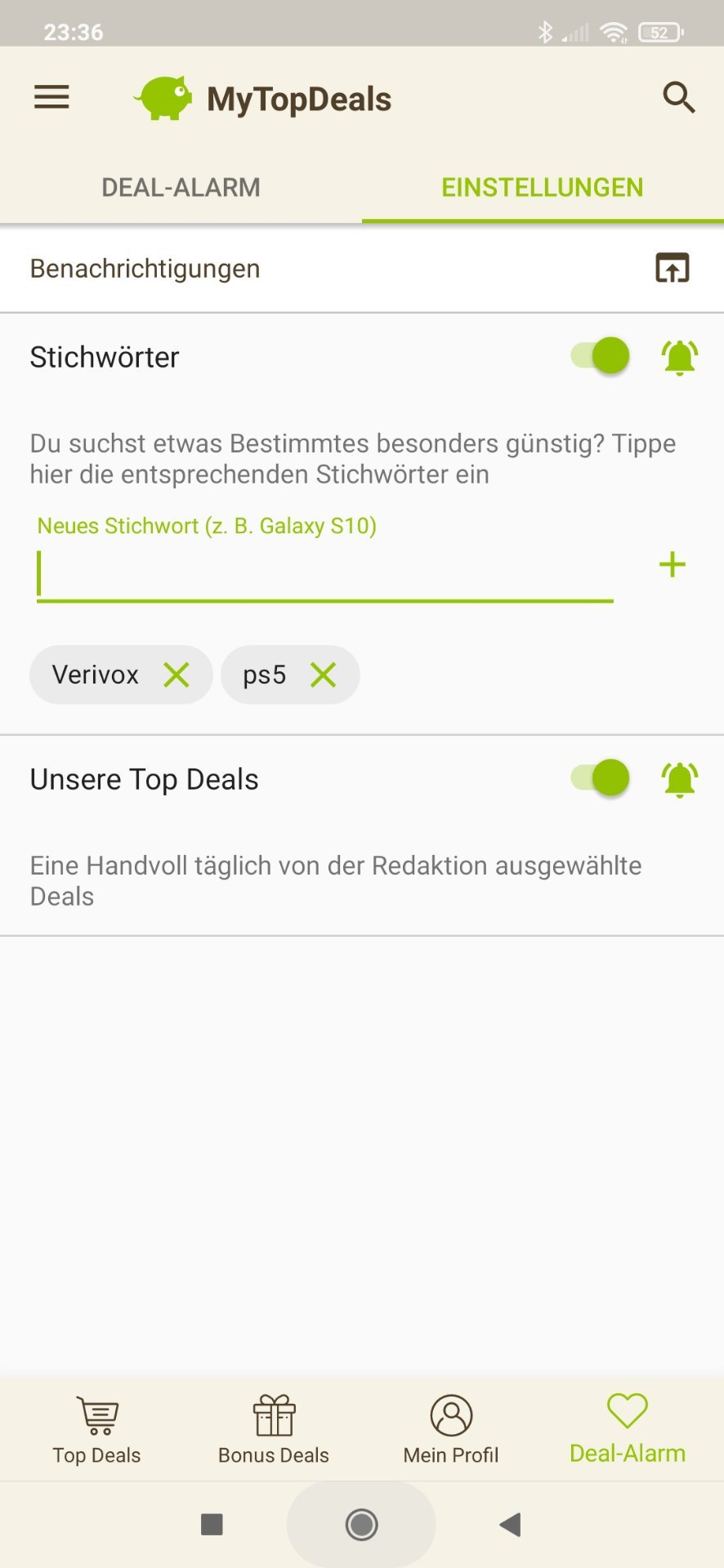
Task: Delete the ps5 keyword chip
Action: click(323, 675)
